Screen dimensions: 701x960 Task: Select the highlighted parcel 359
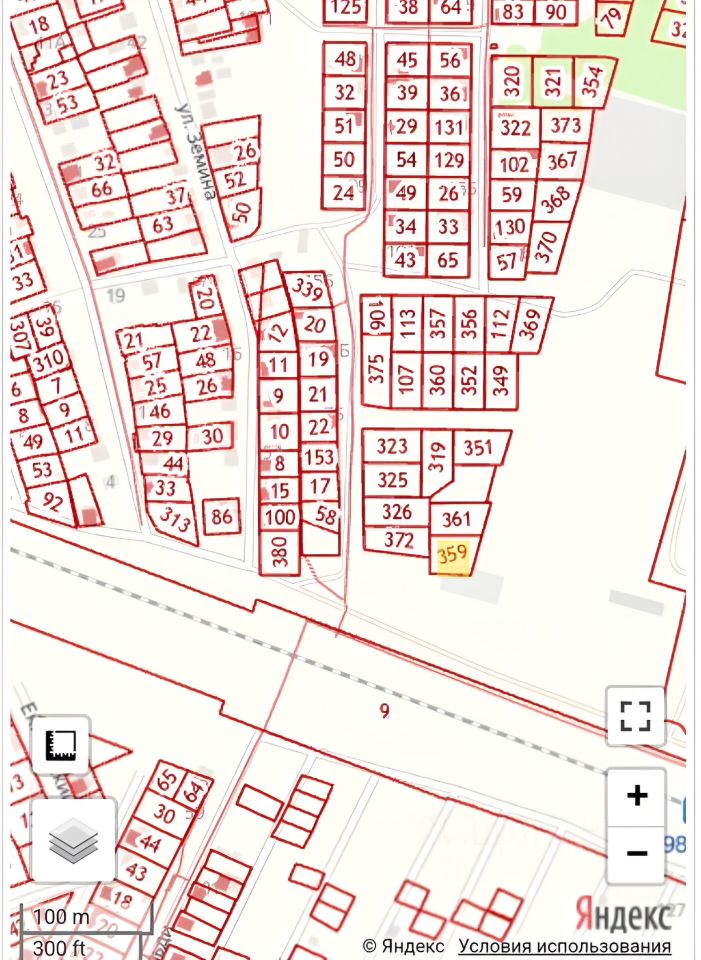coord(453,556)
